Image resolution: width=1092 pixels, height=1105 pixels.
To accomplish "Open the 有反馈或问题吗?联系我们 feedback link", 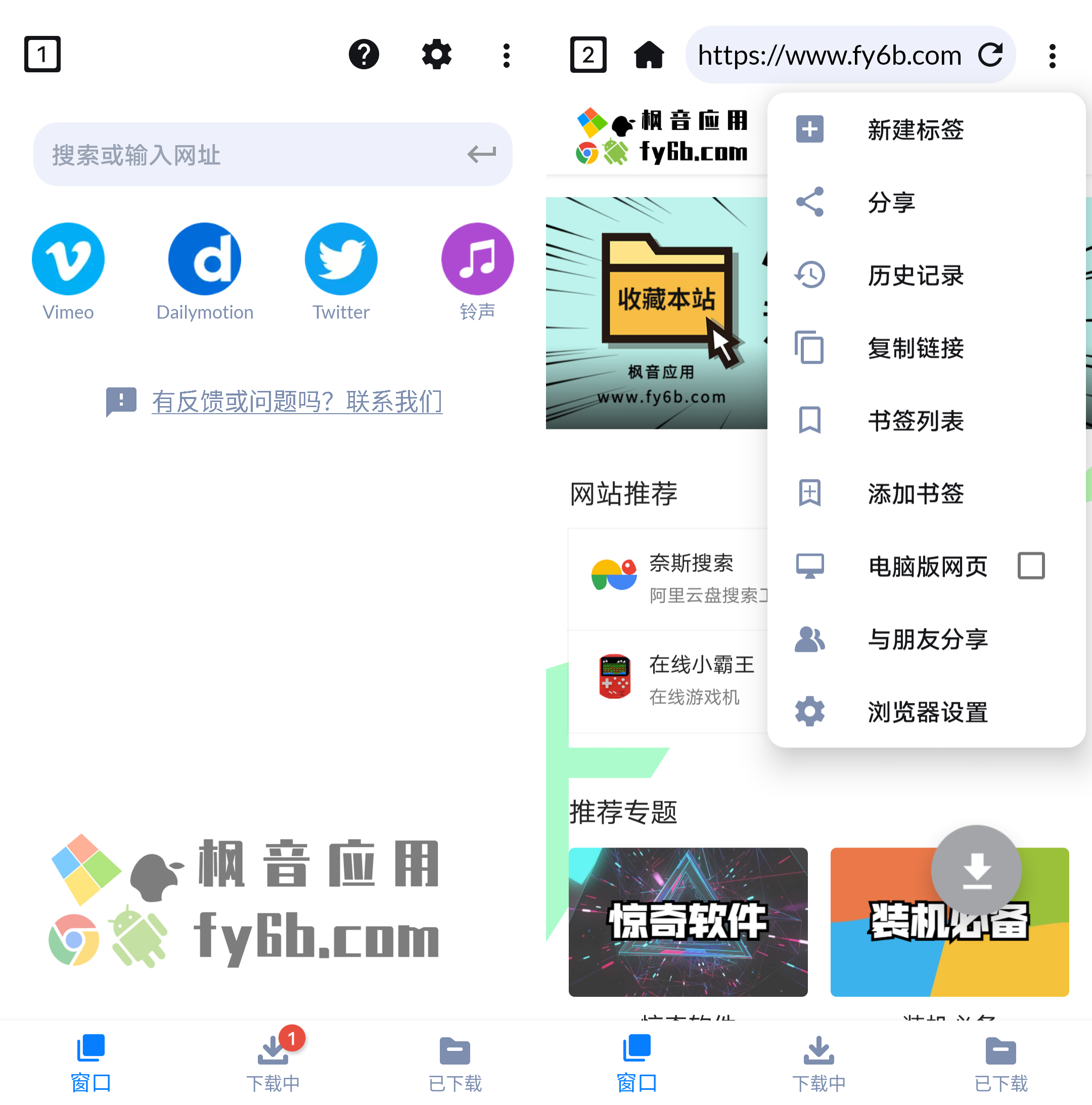I will [x=296, y=402].
